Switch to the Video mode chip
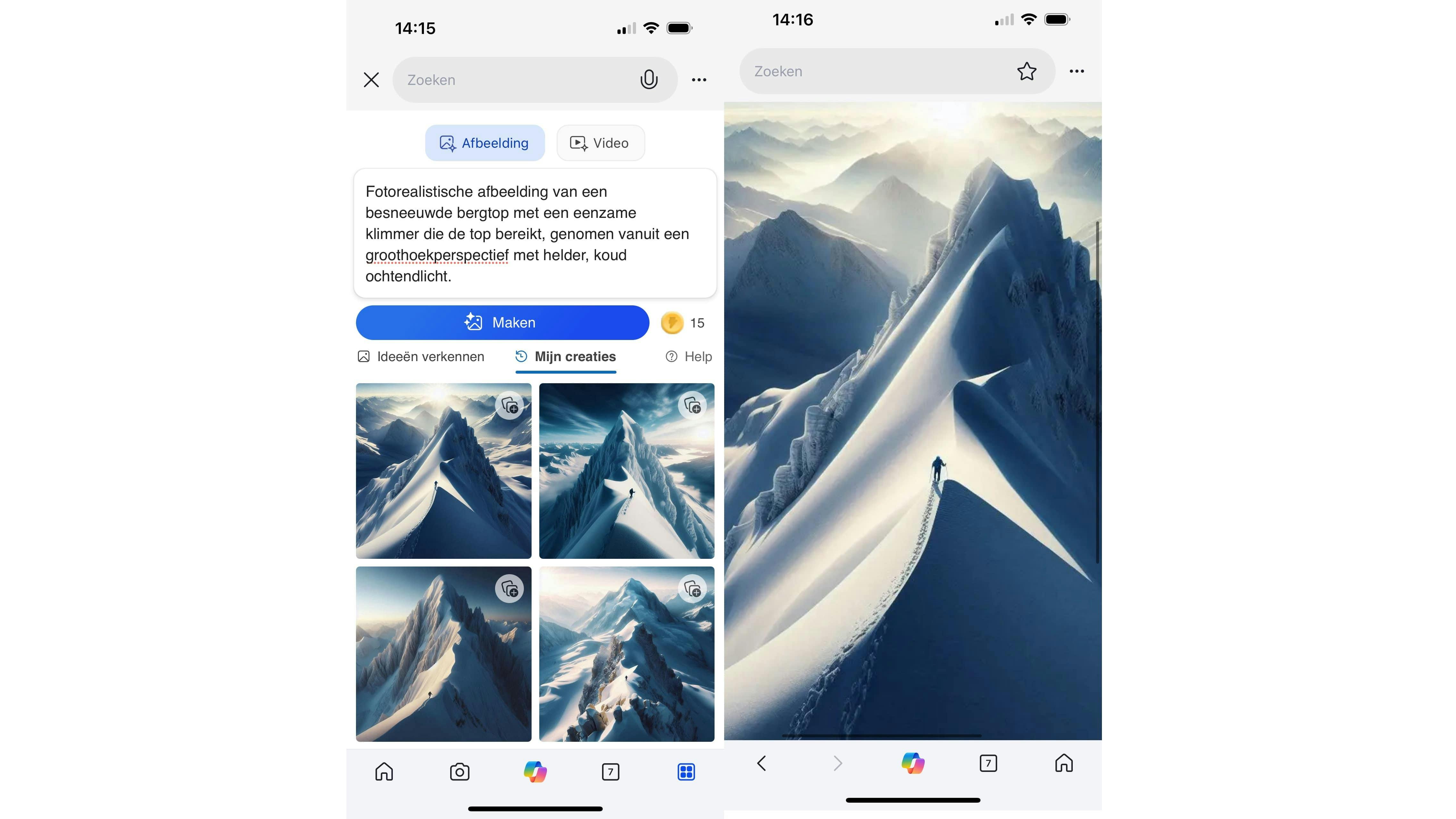 point(600,143)
